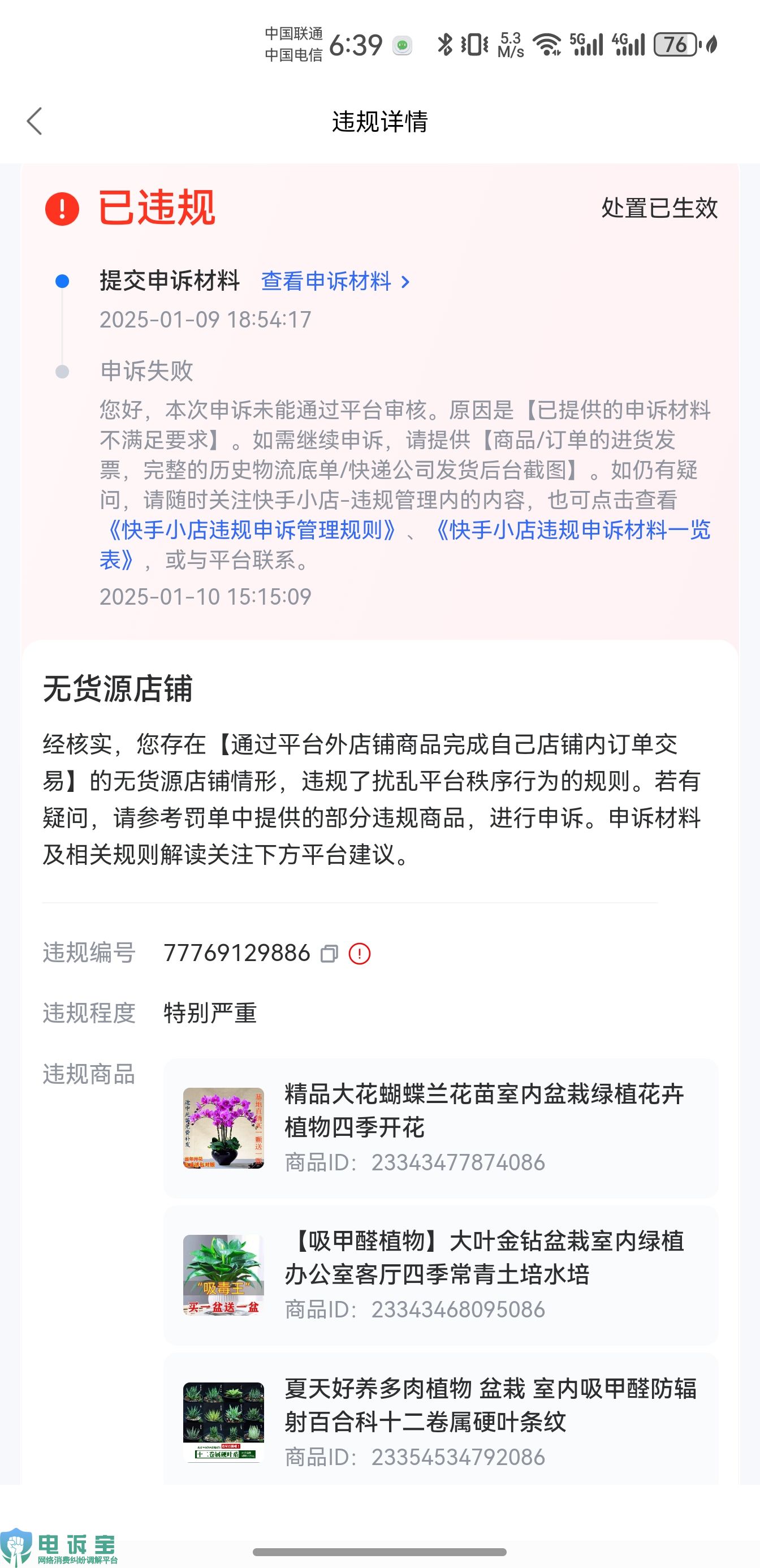Go back from 违规详情 page
Screen dimensions: 760x1568
click(35, 121)
